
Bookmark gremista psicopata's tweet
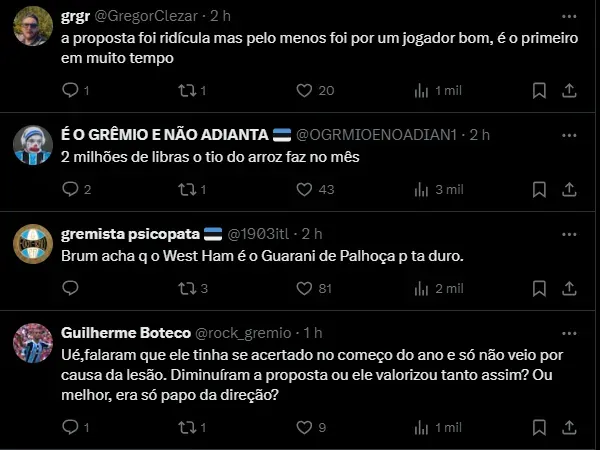[x=539, y=288]
